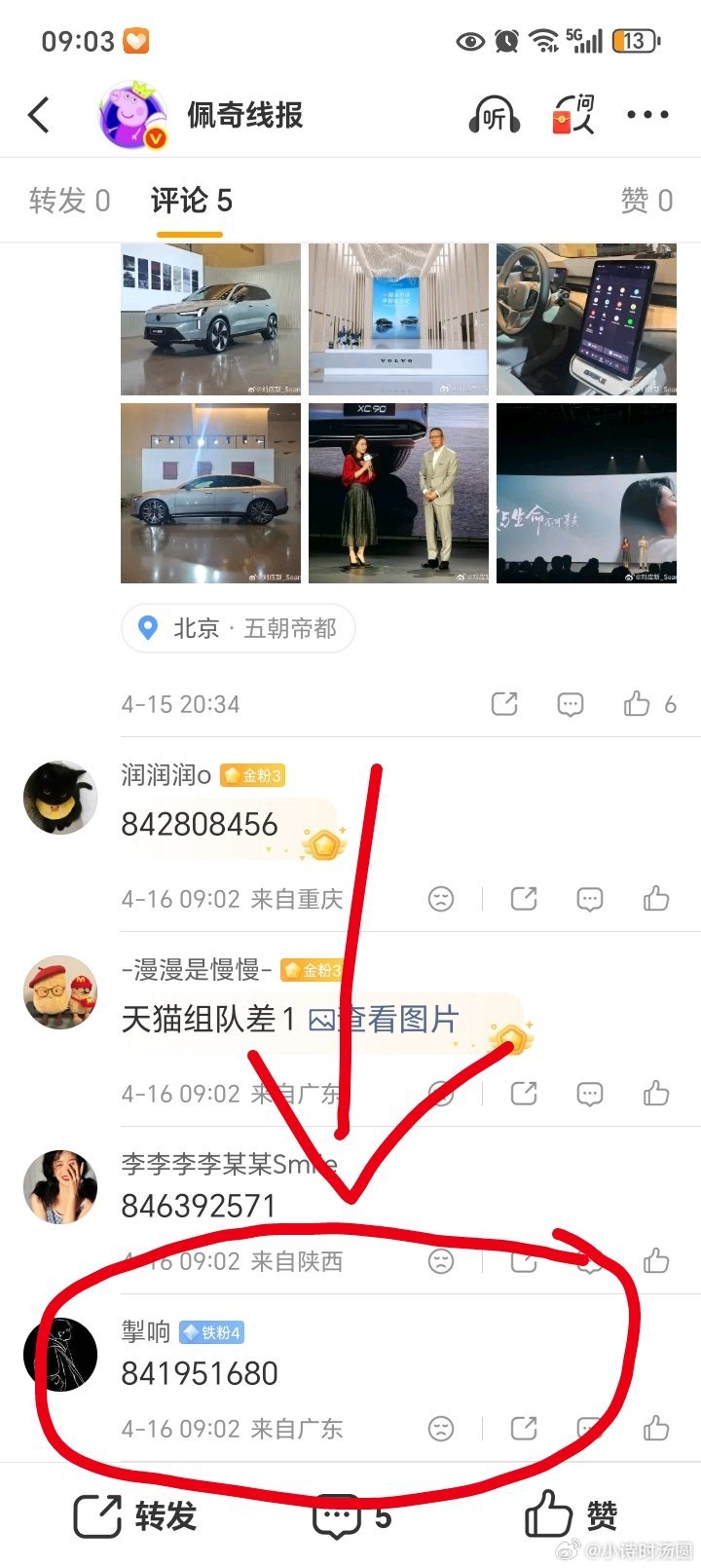The width and height of the screenshot is (701, 1568).
Task: Open the three-dot overflow menu
Action: pos(647,115)
